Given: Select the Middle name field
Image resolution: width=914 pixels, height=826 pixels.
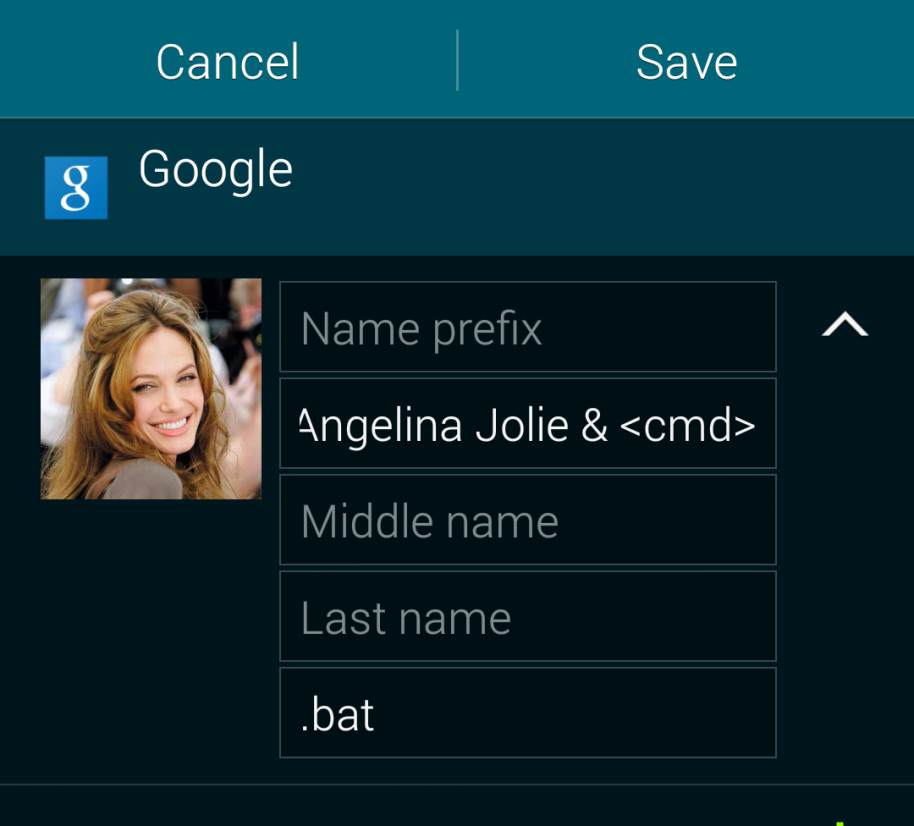Looking at the screenshot, I should coord(527,521).
